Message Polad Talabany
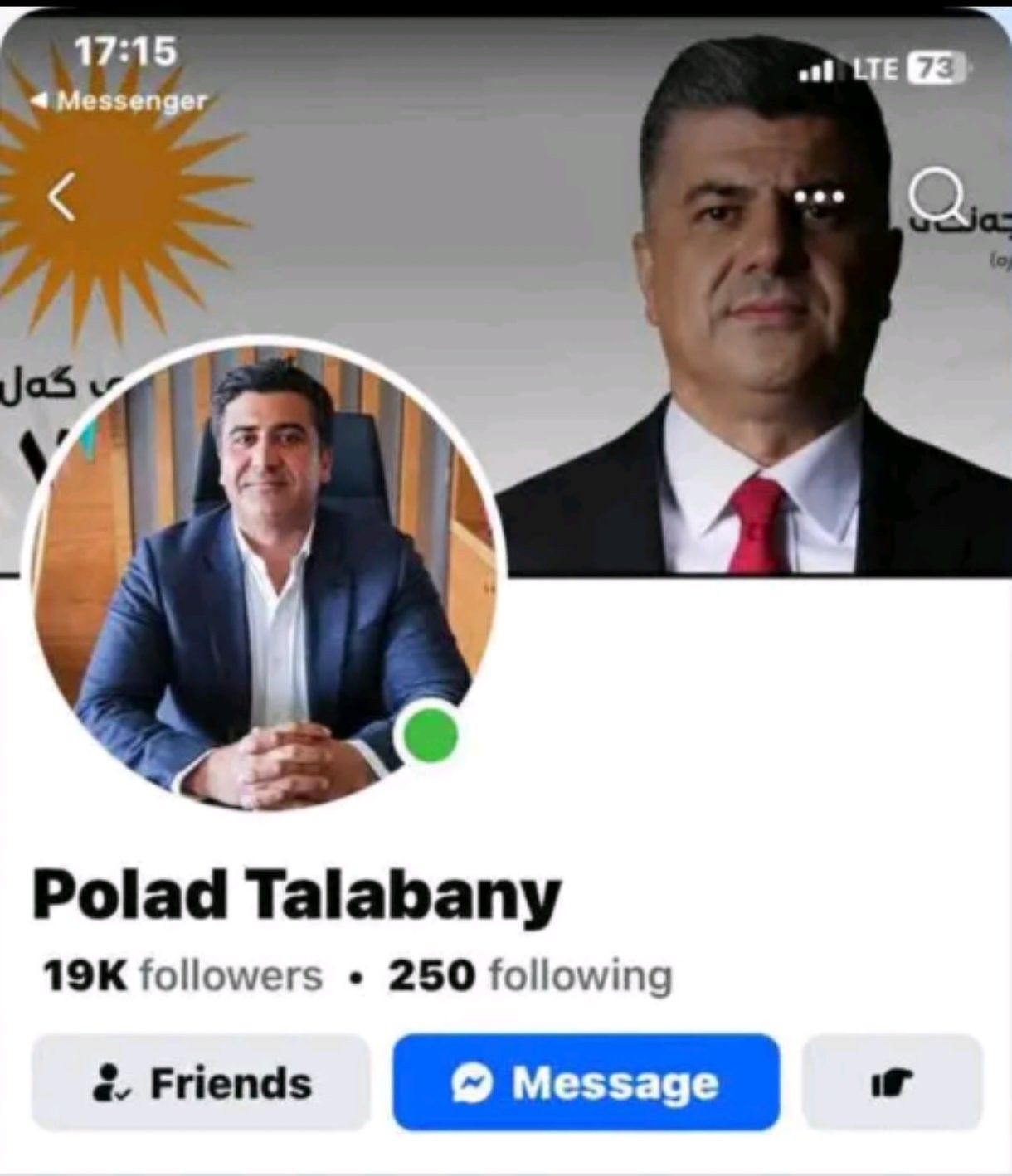Screen dimensions: 1012x1176 (586, 1083)
